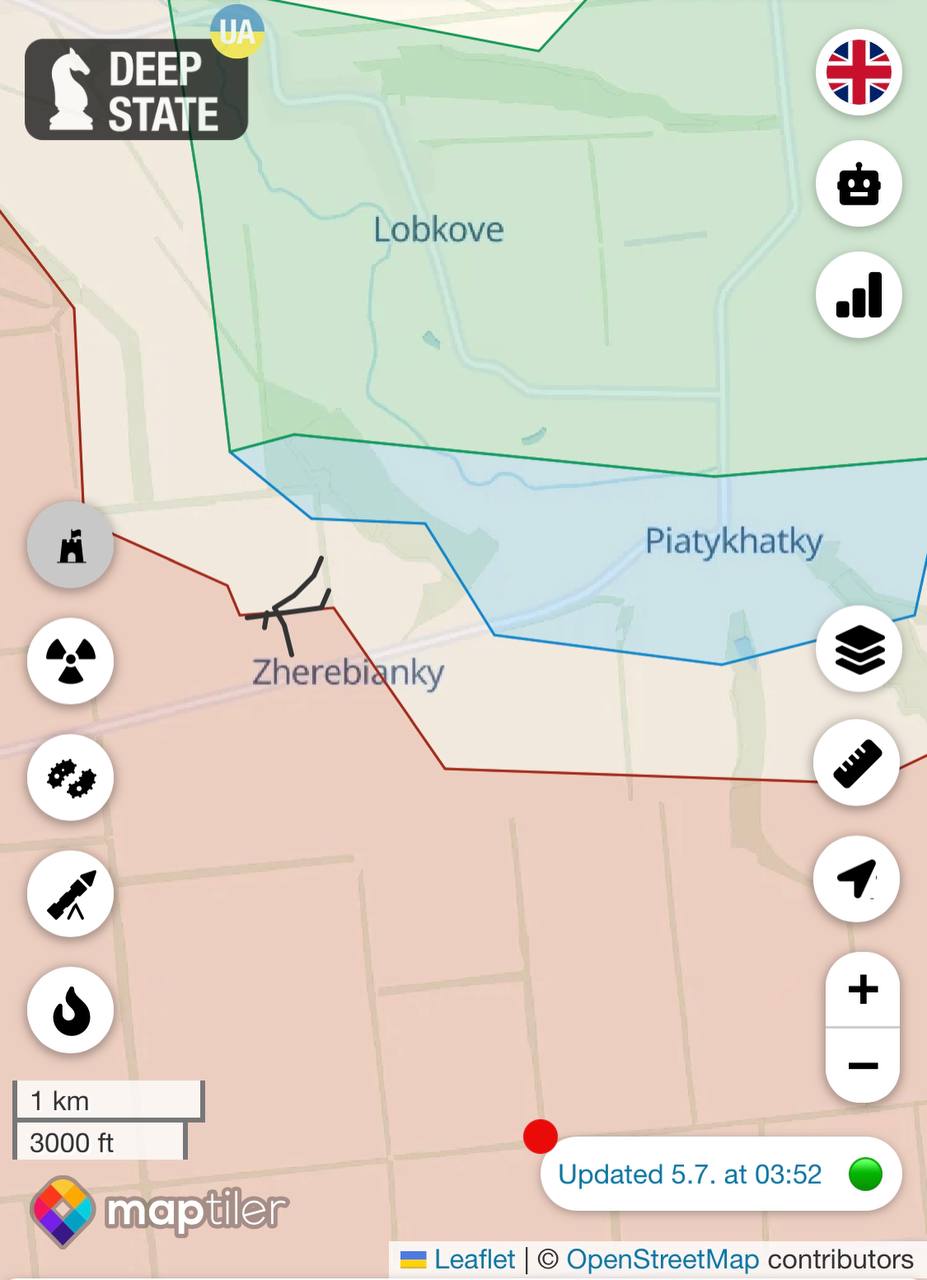Viewport: 927px width, 1280px height.
Task: Zoom out with the minus button
Action: coord(862,1065)
